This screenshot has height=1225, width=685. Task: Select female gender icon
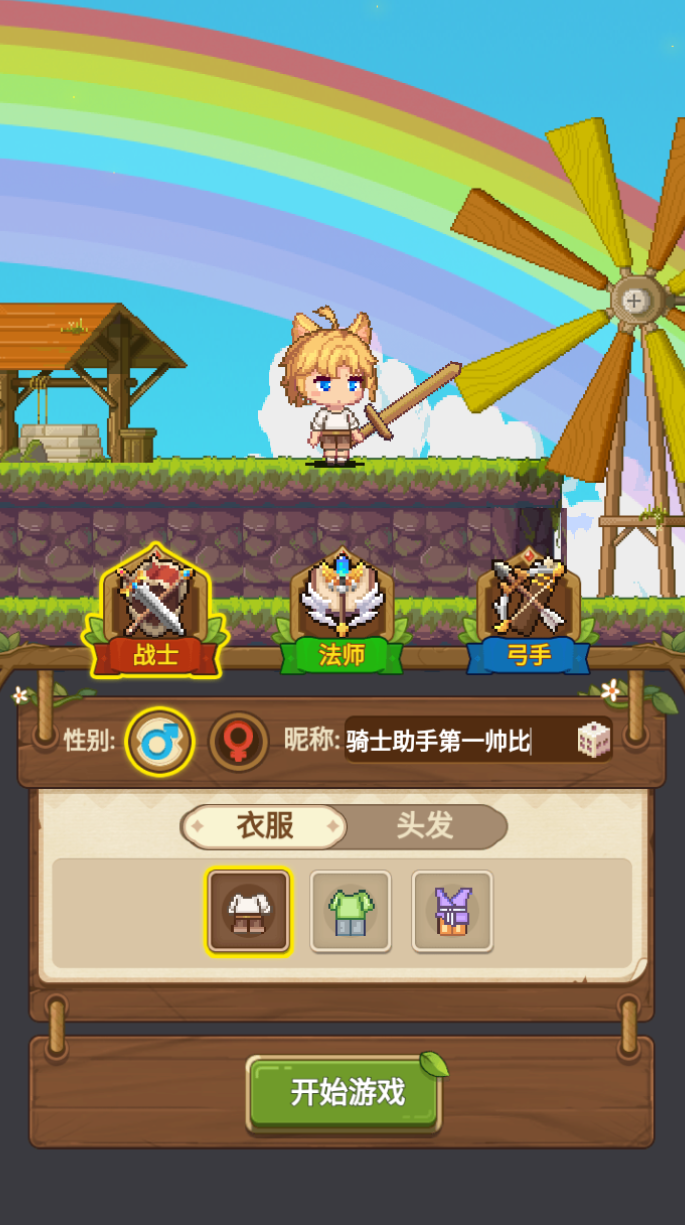click(238, 742)
